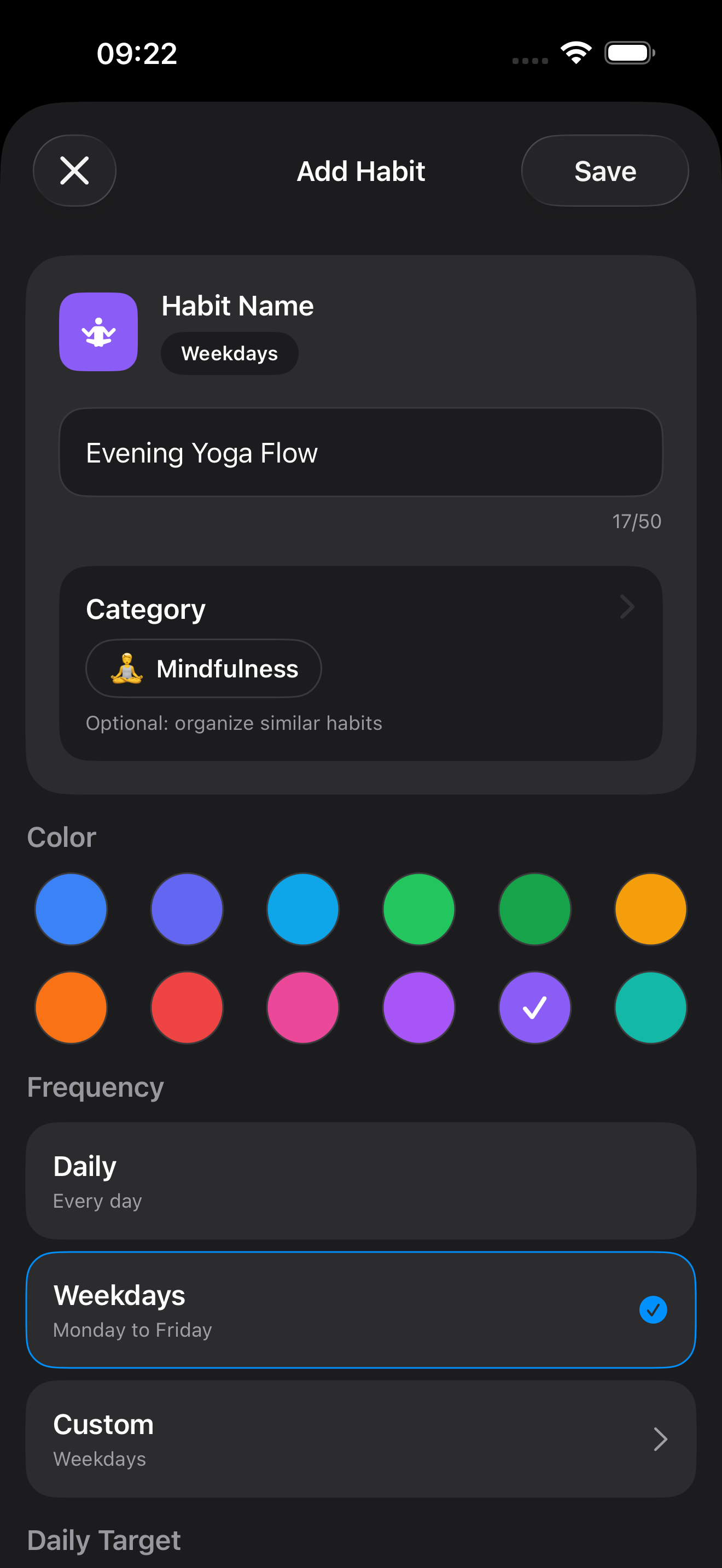Open the Category selector chevron
Screen dimensions: 722x1568
pos(627,607)
